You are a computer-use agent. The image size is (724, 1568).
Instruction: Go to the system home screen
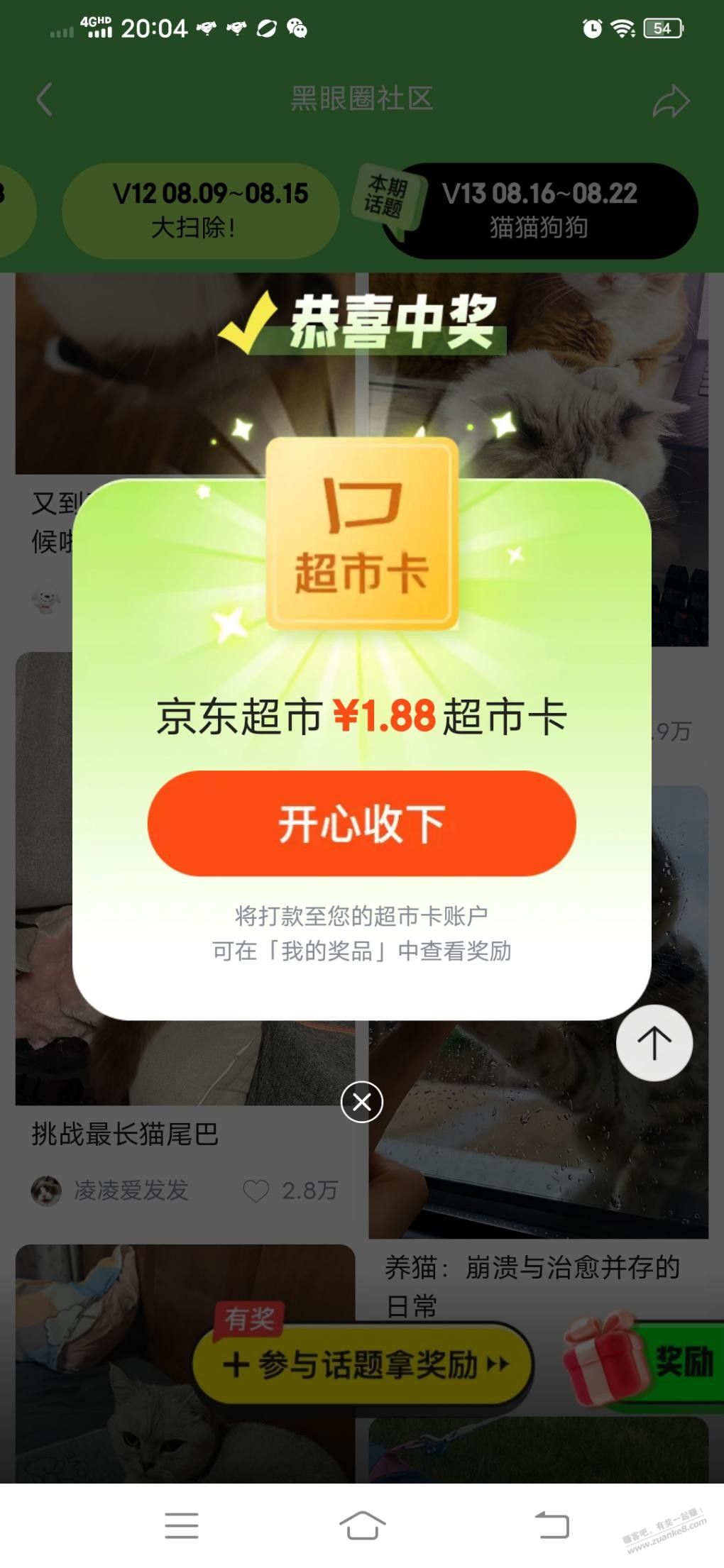coord(362,1525)
